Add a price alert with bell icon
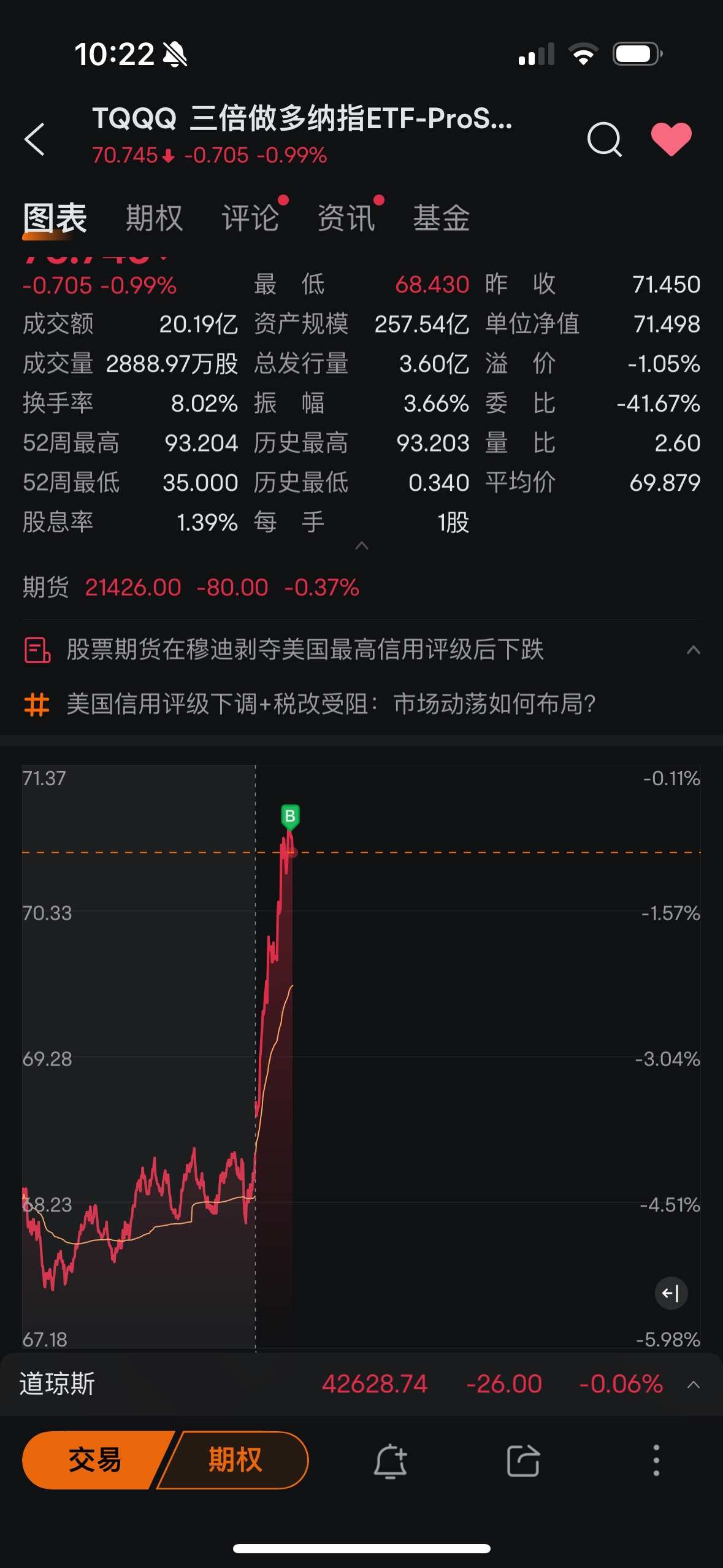Screen dimensions: 723x1568 point(391,1461)
